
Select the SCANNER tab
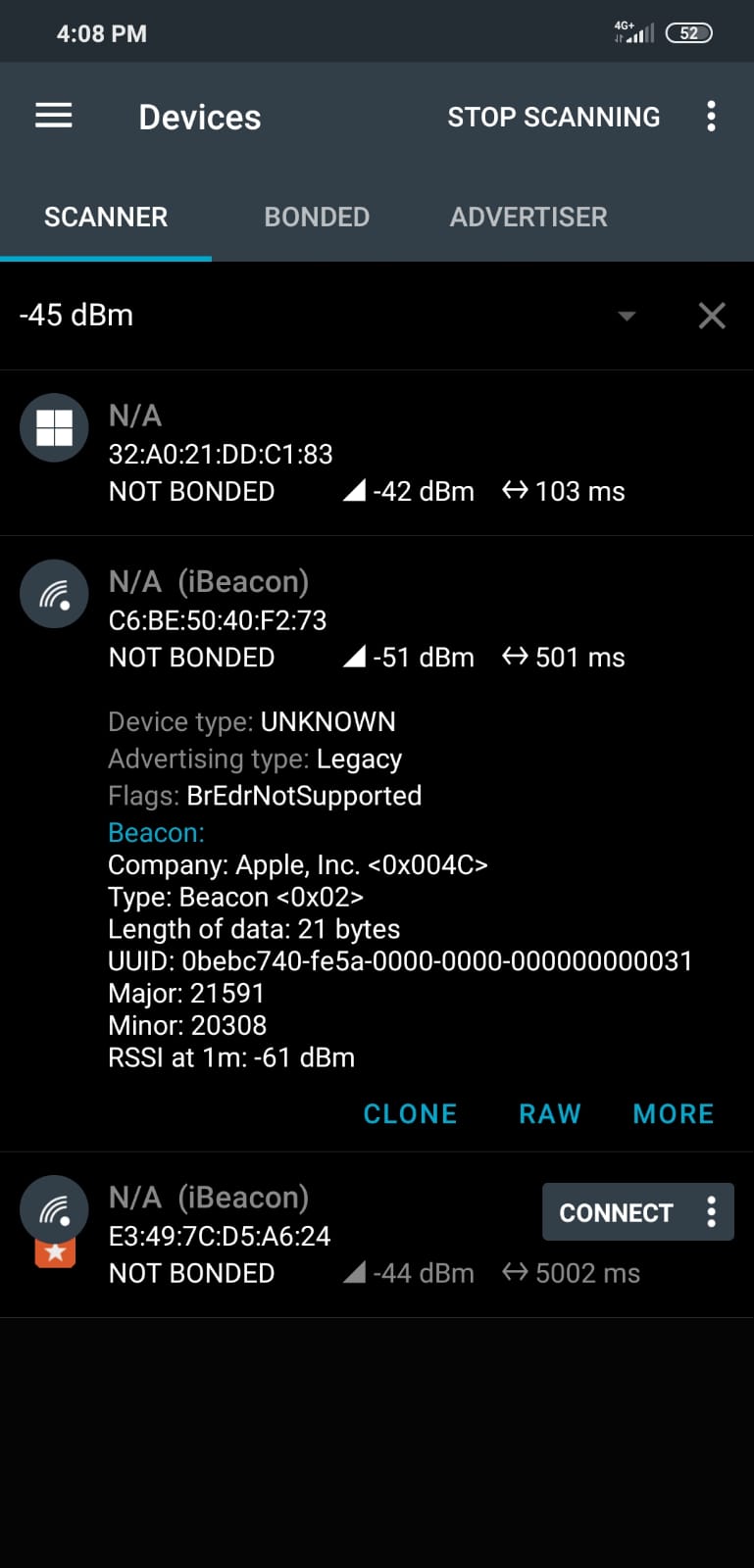click(106, 217)
